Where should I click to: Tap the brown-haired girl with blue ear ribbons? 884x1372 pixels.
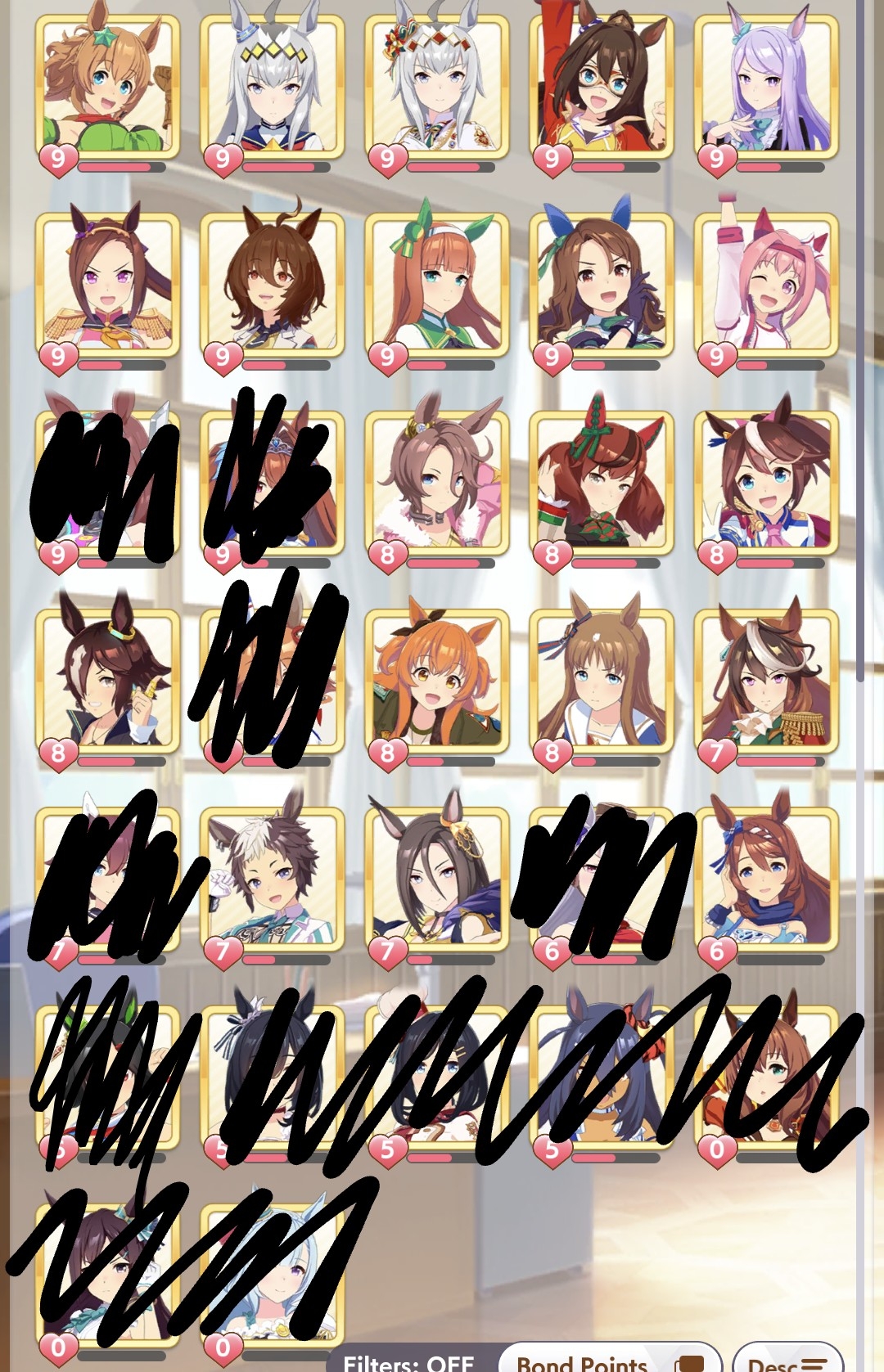(x=602, y=285)
